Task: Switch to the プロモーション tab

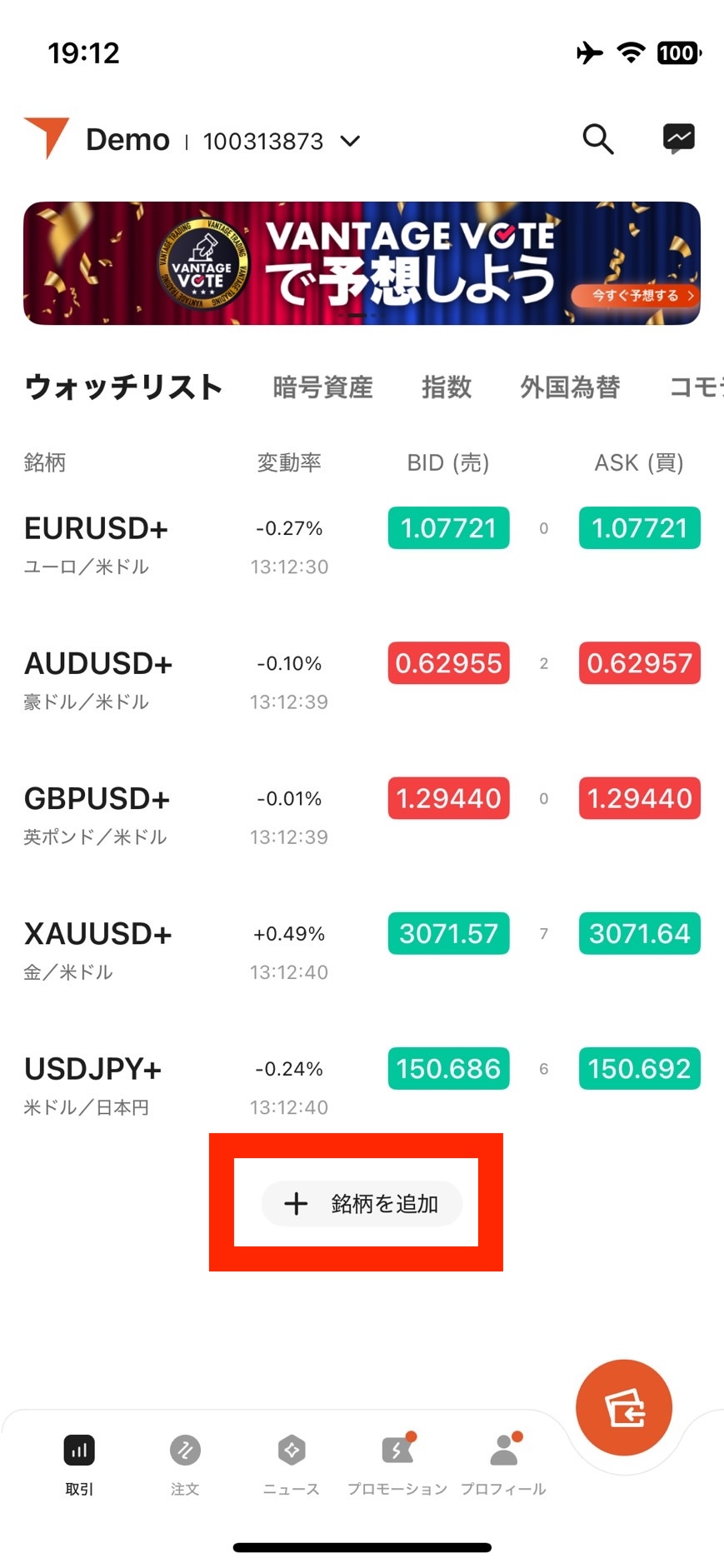Action: [397, 1465]
